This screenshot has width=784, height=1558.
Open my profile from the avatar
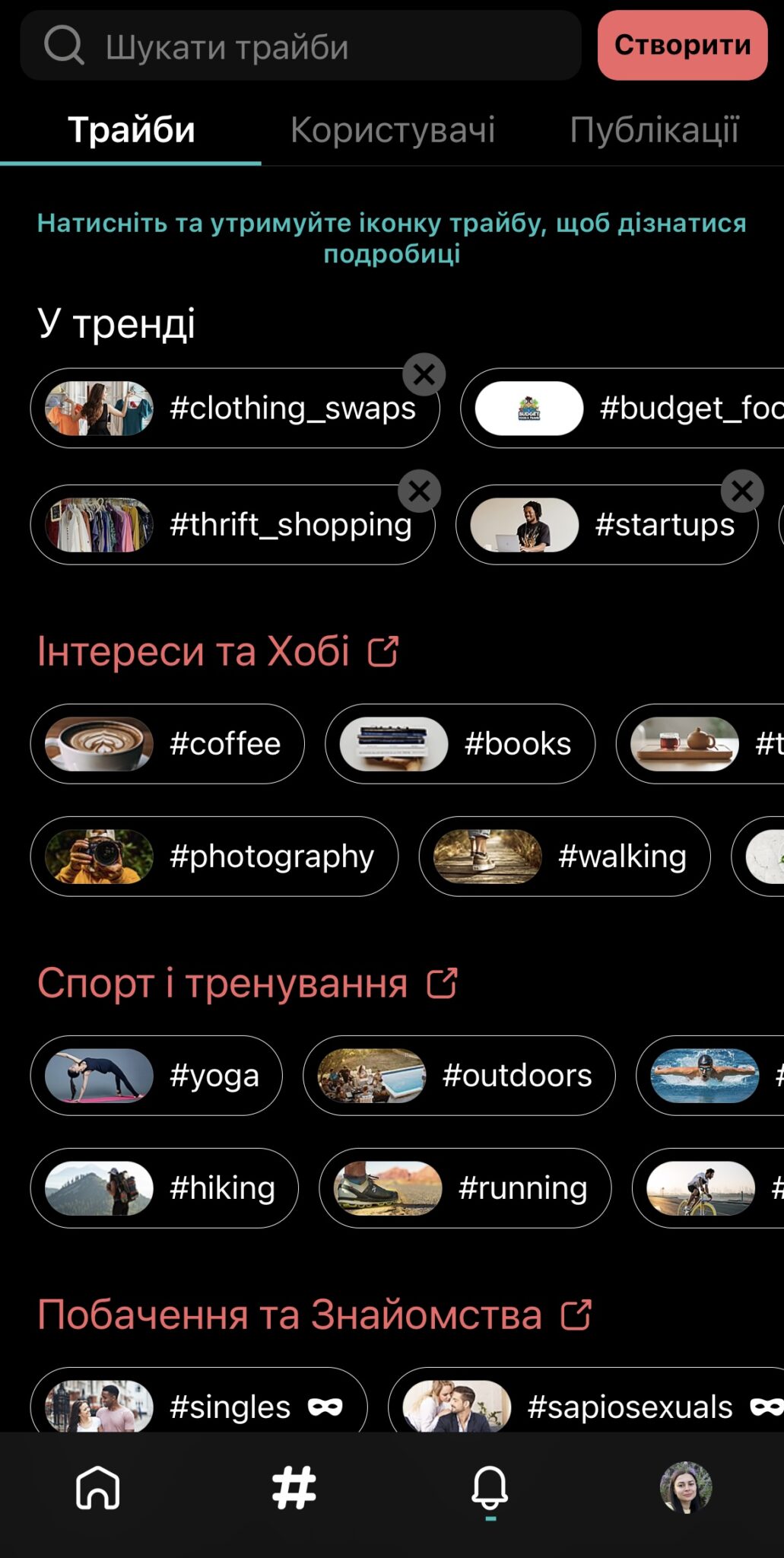tap(686, 1487)
